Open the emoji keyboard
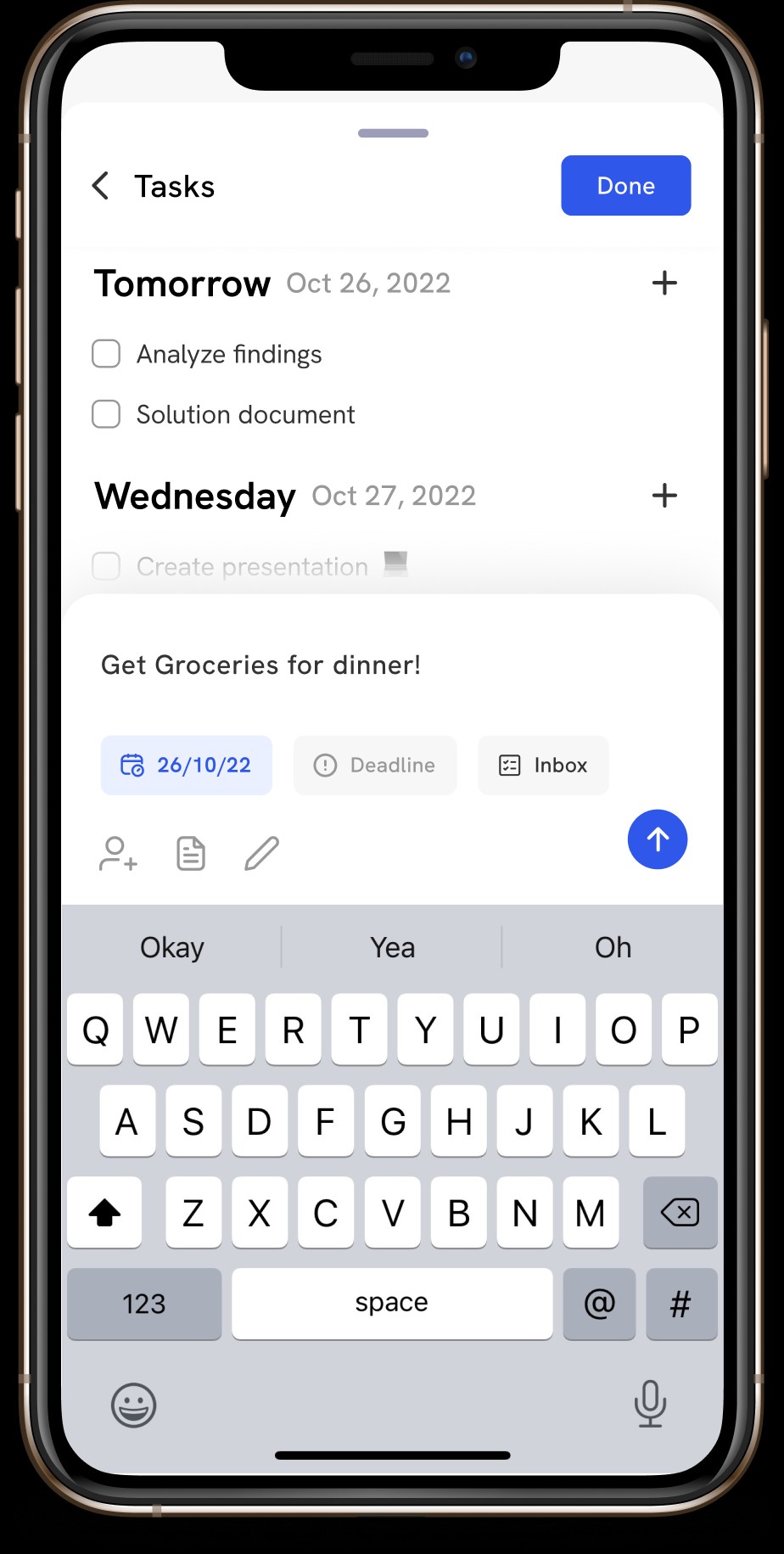784x1554 pixels. coord(134,1405)
